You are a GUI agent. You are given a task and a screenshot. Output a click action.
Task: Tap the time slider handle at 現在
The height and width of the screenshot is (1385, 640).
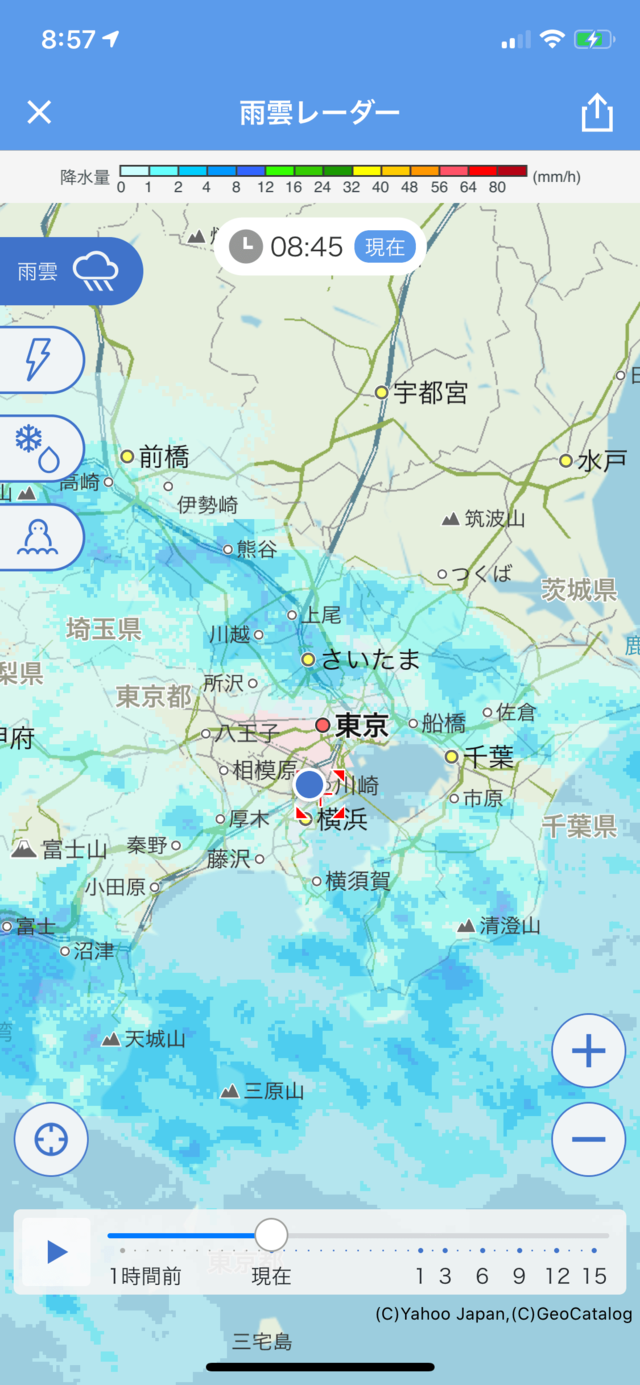click(271, 1235)
